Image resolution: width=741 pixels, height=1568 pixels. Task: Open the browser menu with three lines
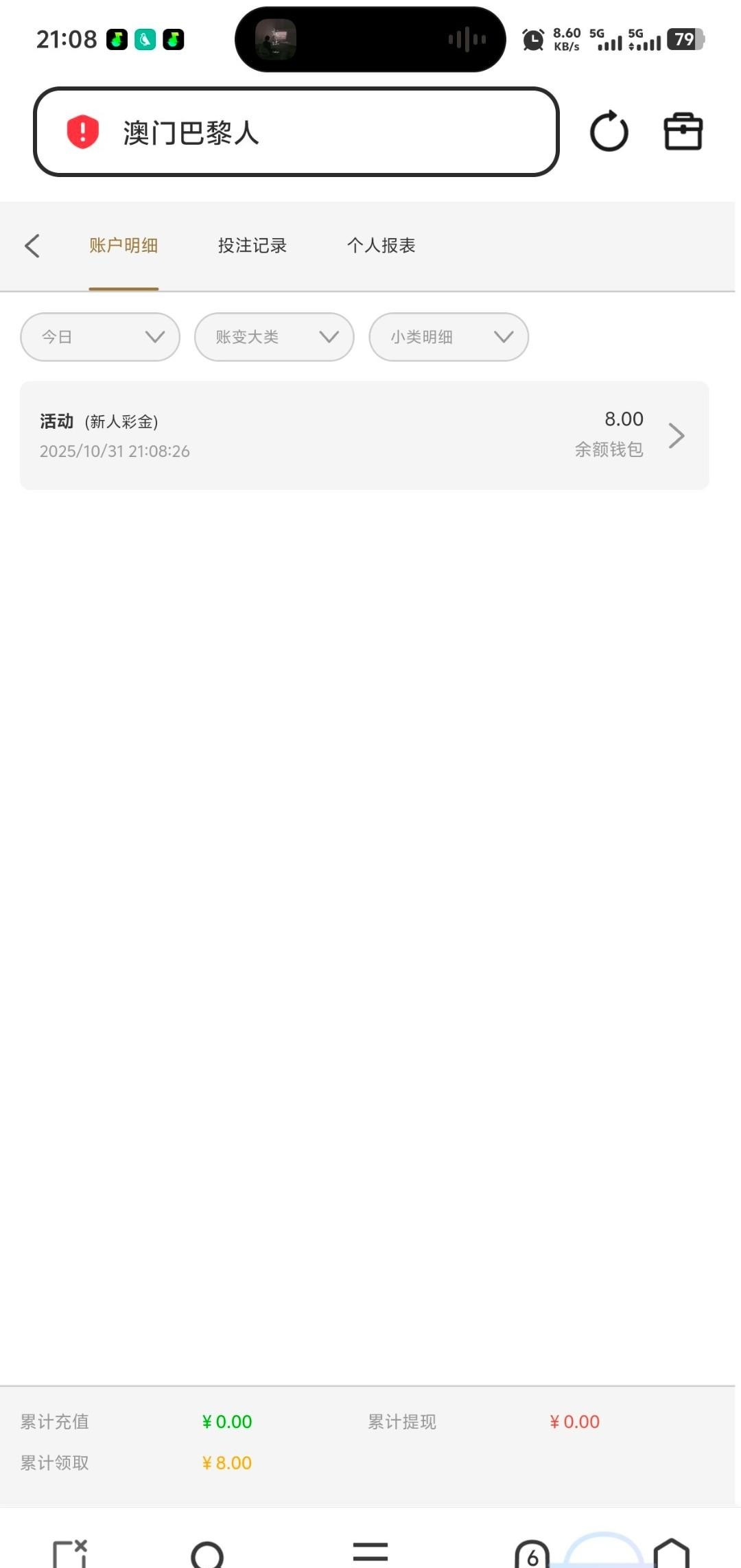click(370, 1552)
